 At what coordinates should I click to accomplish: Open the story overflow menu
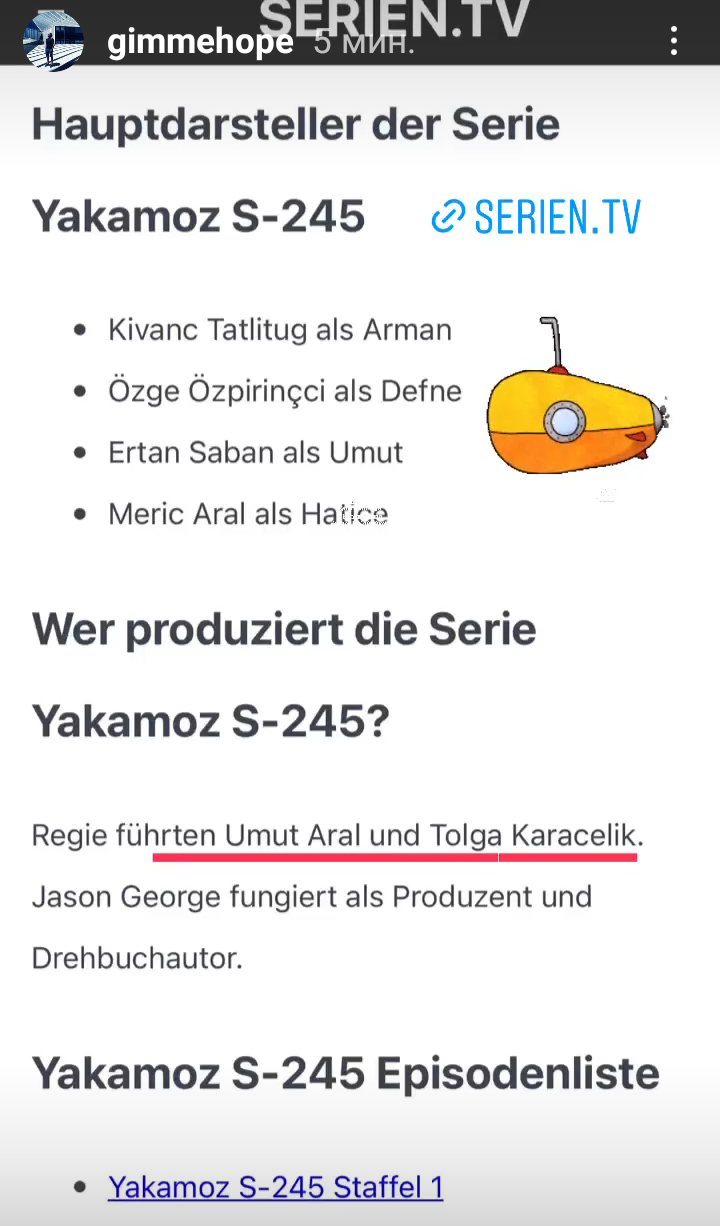(x=674, y=41)
